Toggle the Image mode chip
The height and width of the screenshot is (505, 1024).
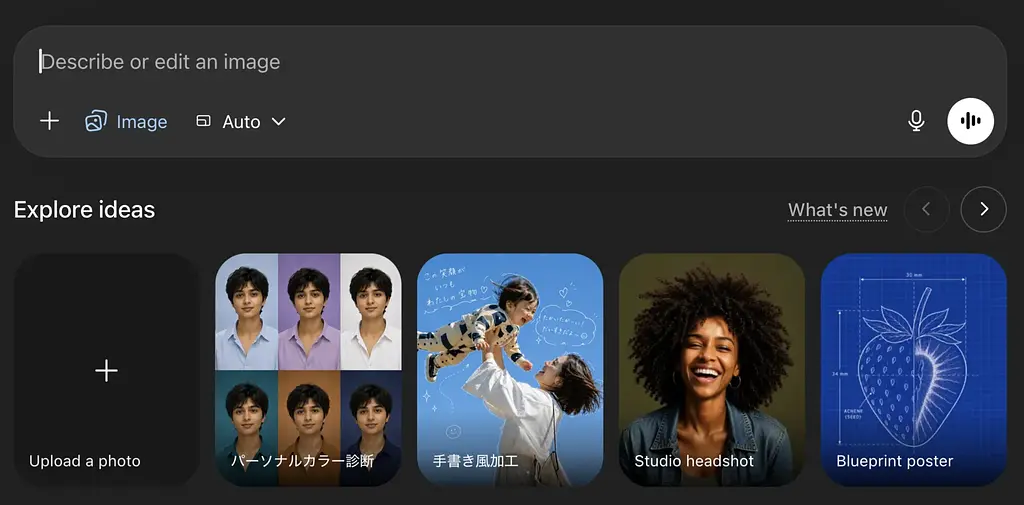[x=126, y=121]
